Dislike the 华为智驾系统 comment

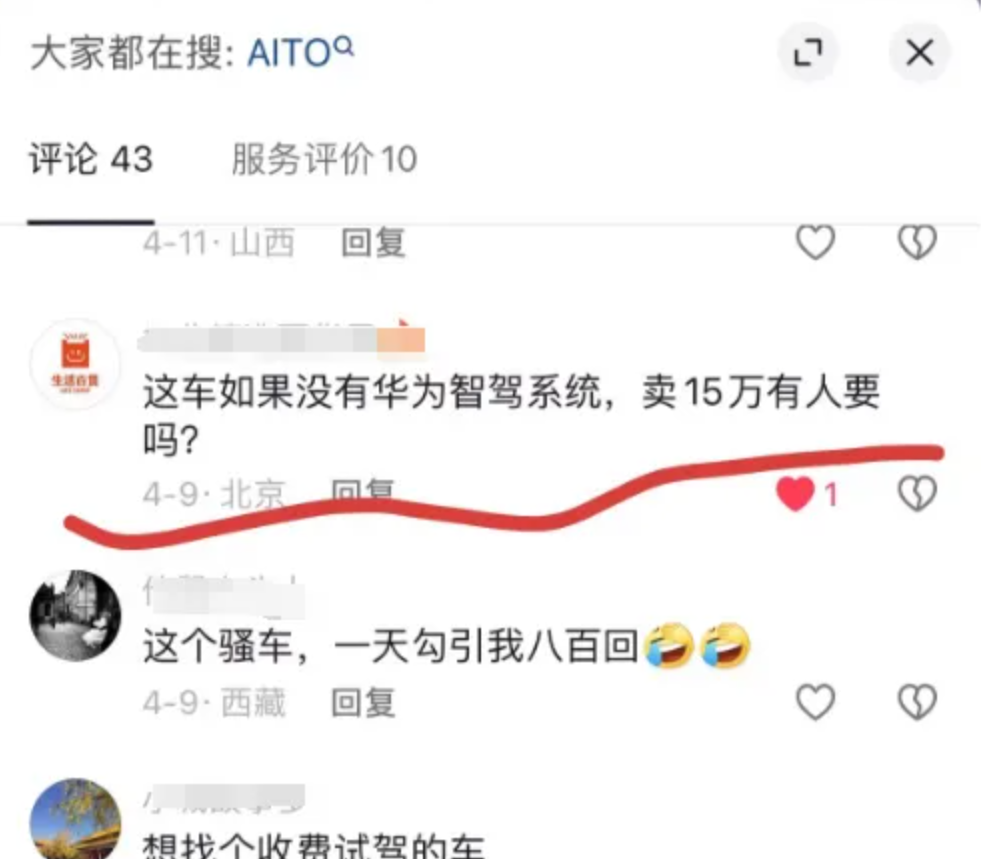coord(917,493)
